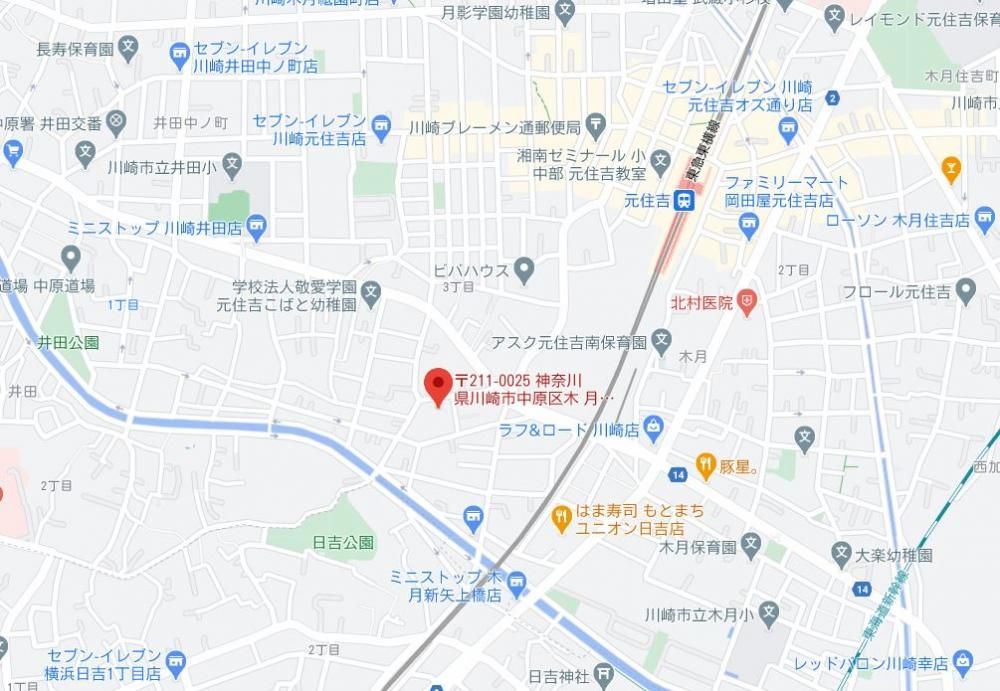Image resolution: width=1000 pixels, height=691 pixels.
Task: Open the アスク元住吉南保育園 marker
Action: coord(662,342)
